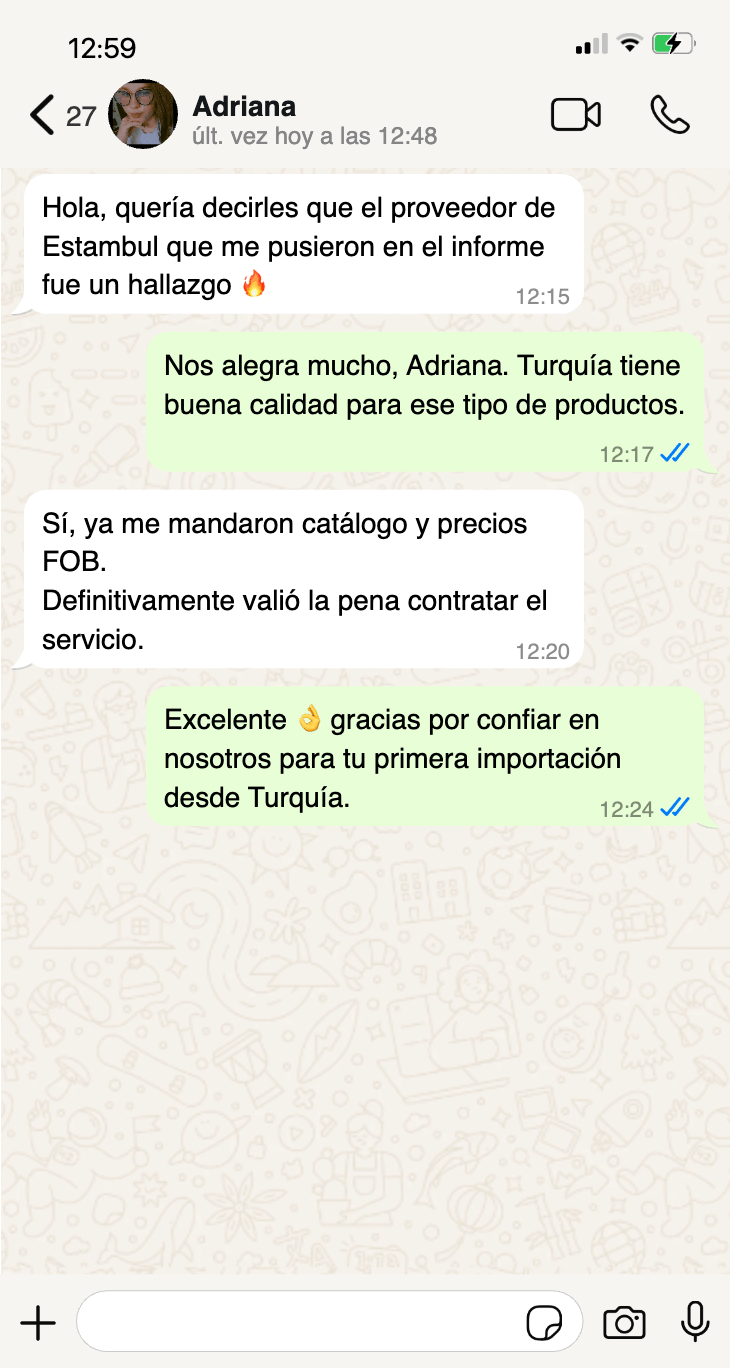Record a voice message with the microphone
This screenshot has height=1368, width=730.
pyautogui.click(x=695, y=1322)
